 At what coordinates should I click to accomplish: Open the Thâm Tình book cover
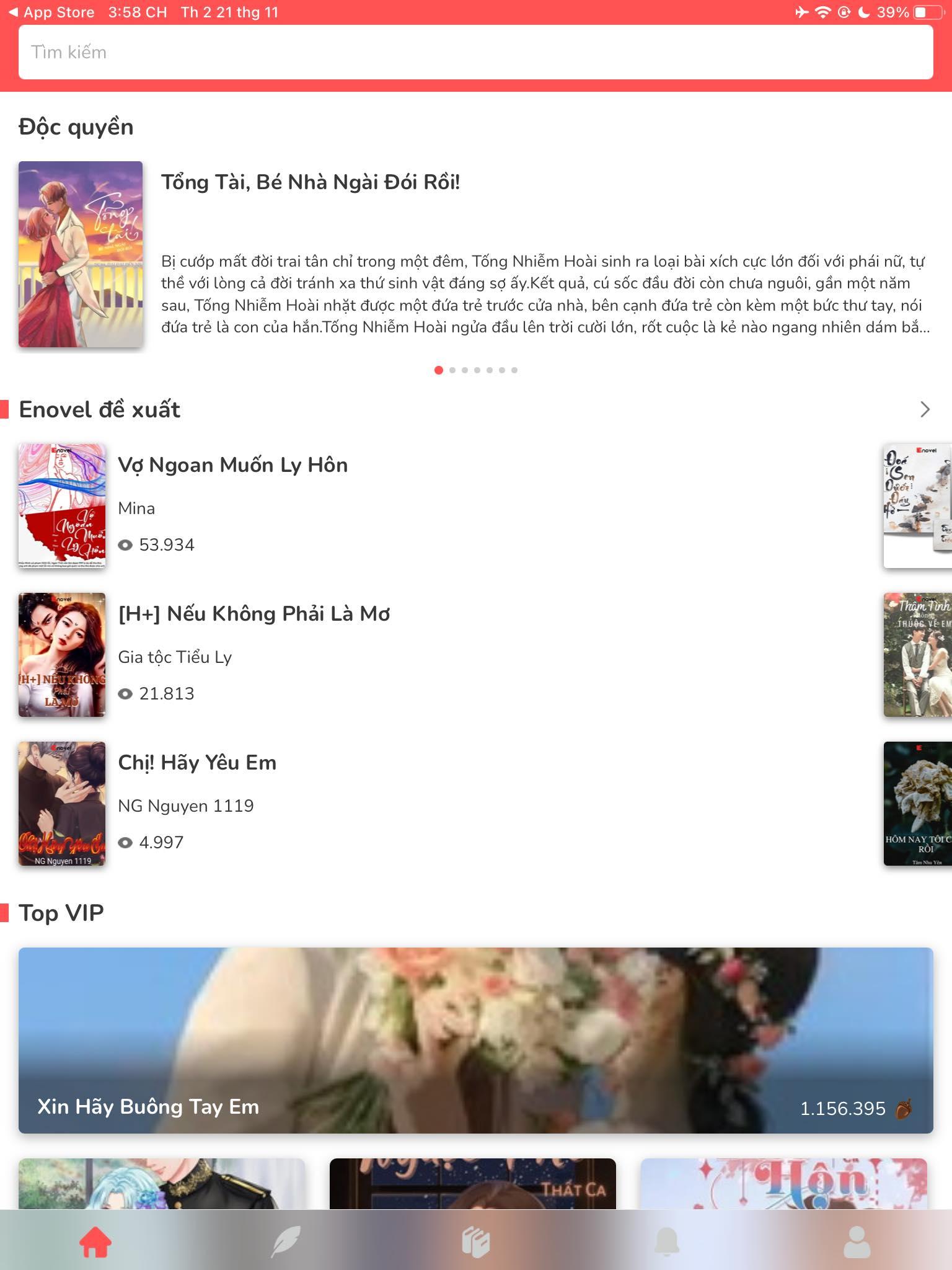(x=917, y=655)
